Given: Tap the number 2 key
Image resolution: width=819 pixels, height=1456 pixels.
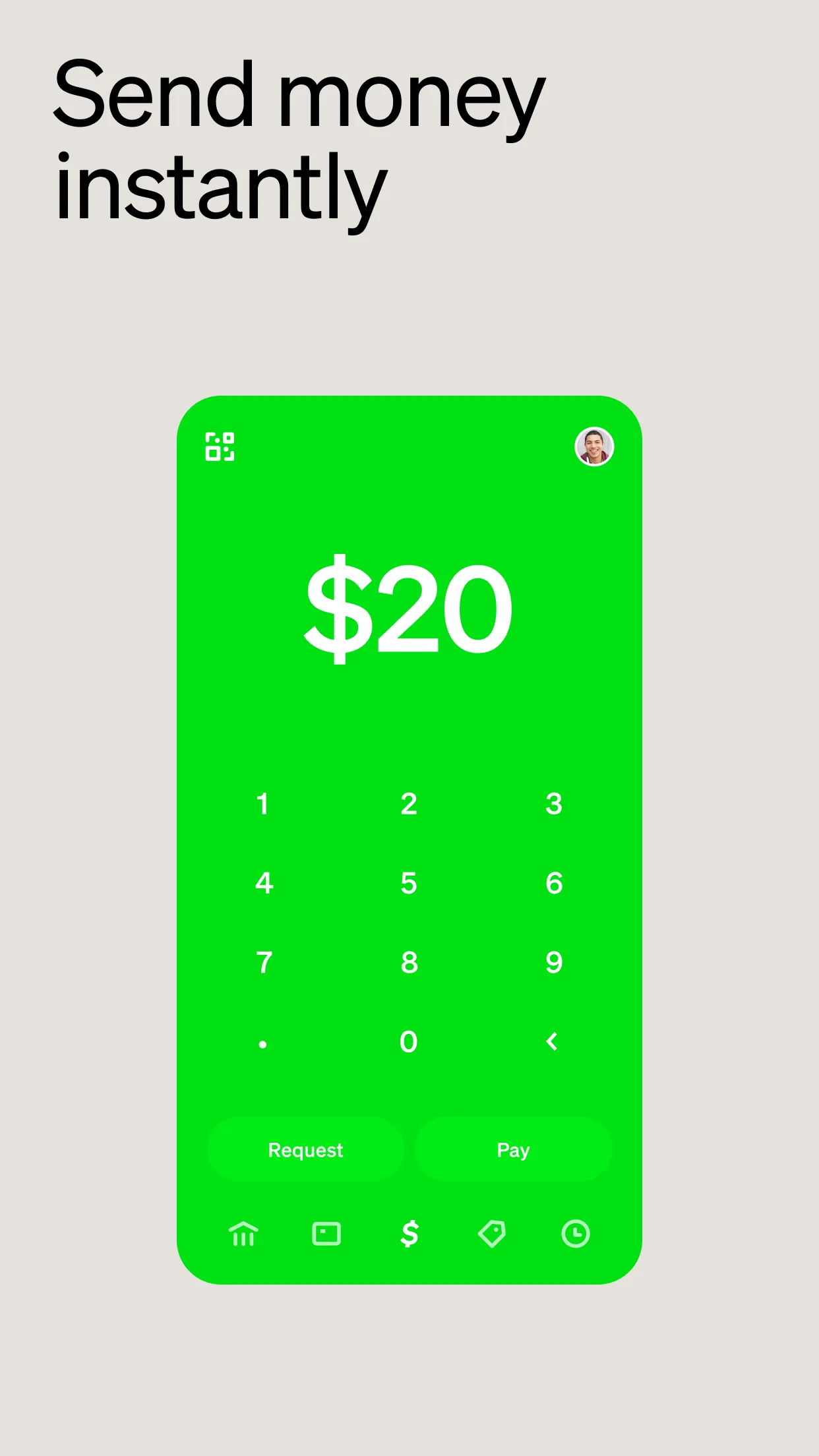Looking at the screenshot, I should click(x=409, y=803).
